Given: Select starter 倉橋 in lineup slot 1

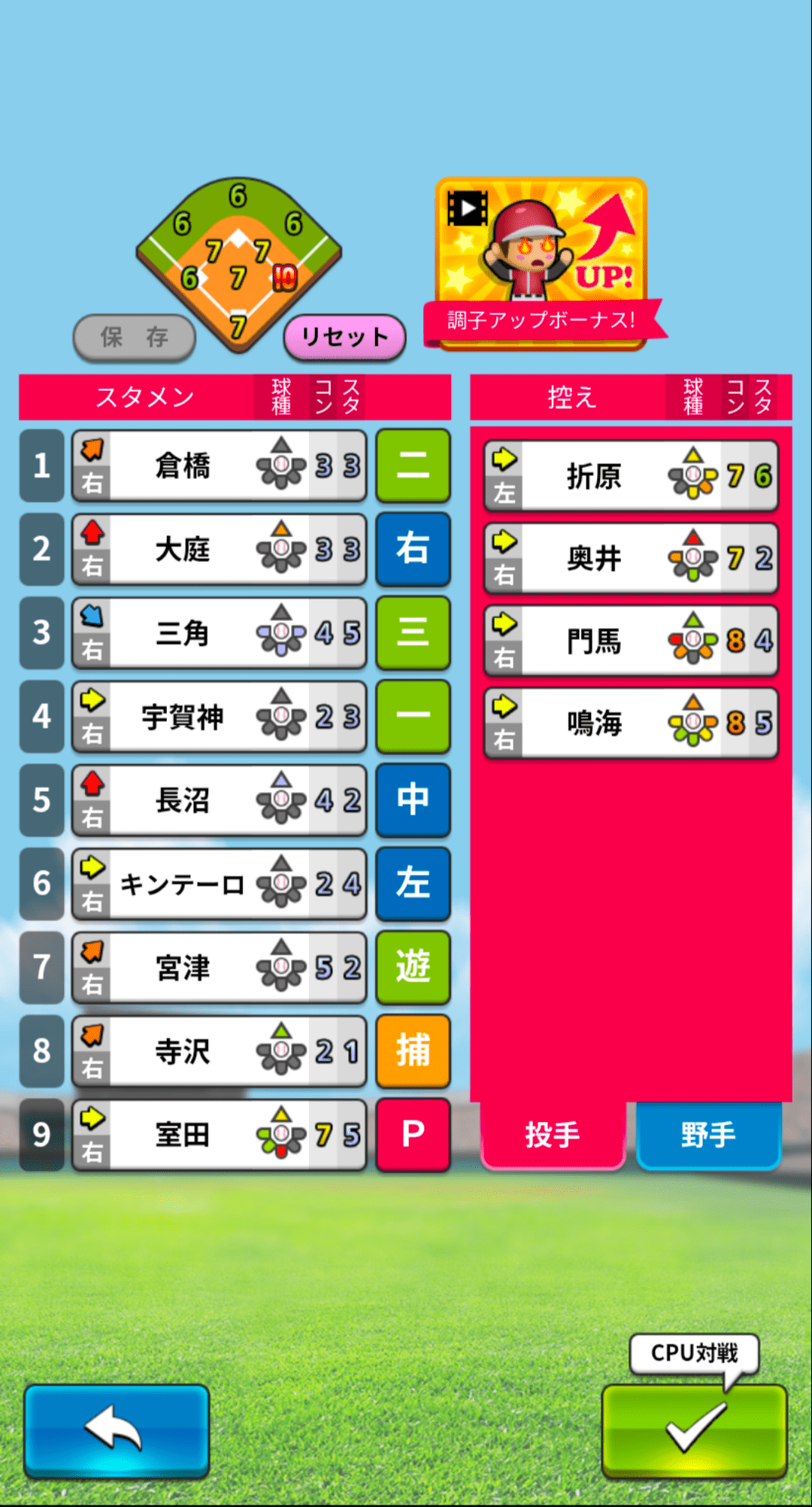Looking at the screenshot, I should click(219, 465).
